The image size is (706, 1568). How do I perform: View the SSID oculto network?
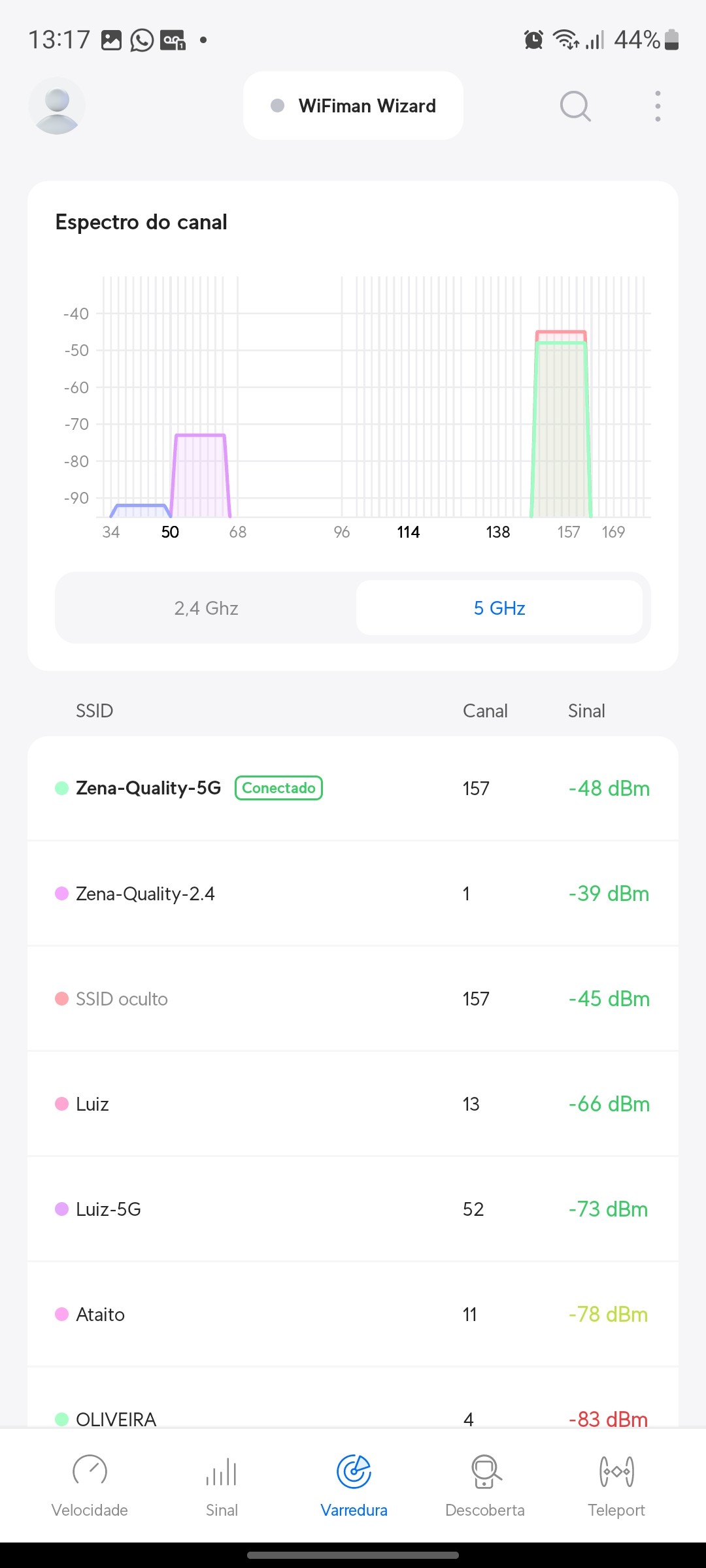pyautogui.click(x=353, y=998)
